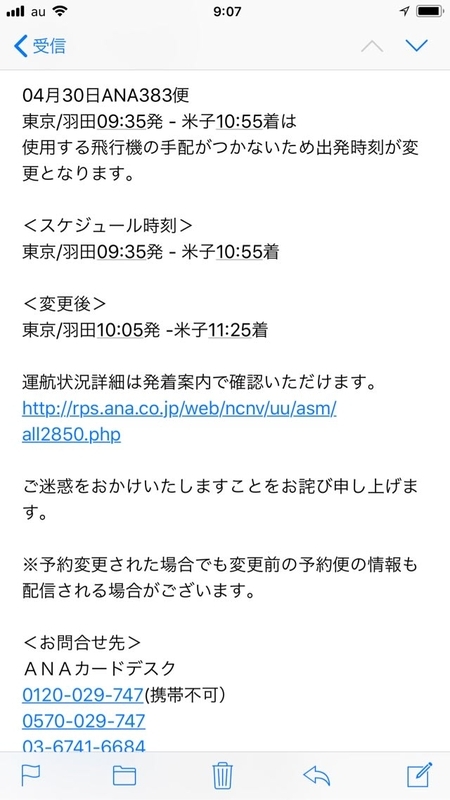Move this email to a folder
The width and height of the screenshot is (450, 800).
(x=124, y=776)
